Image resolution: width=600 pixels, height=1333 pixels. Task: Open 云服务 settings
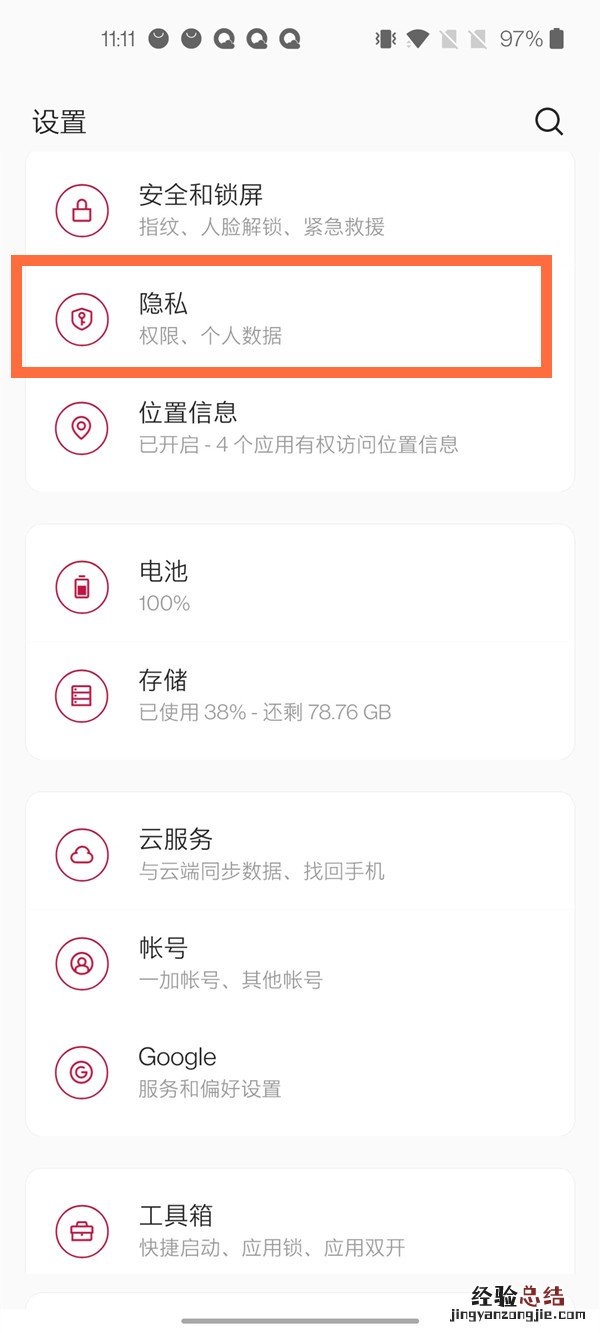click(300, 854)
